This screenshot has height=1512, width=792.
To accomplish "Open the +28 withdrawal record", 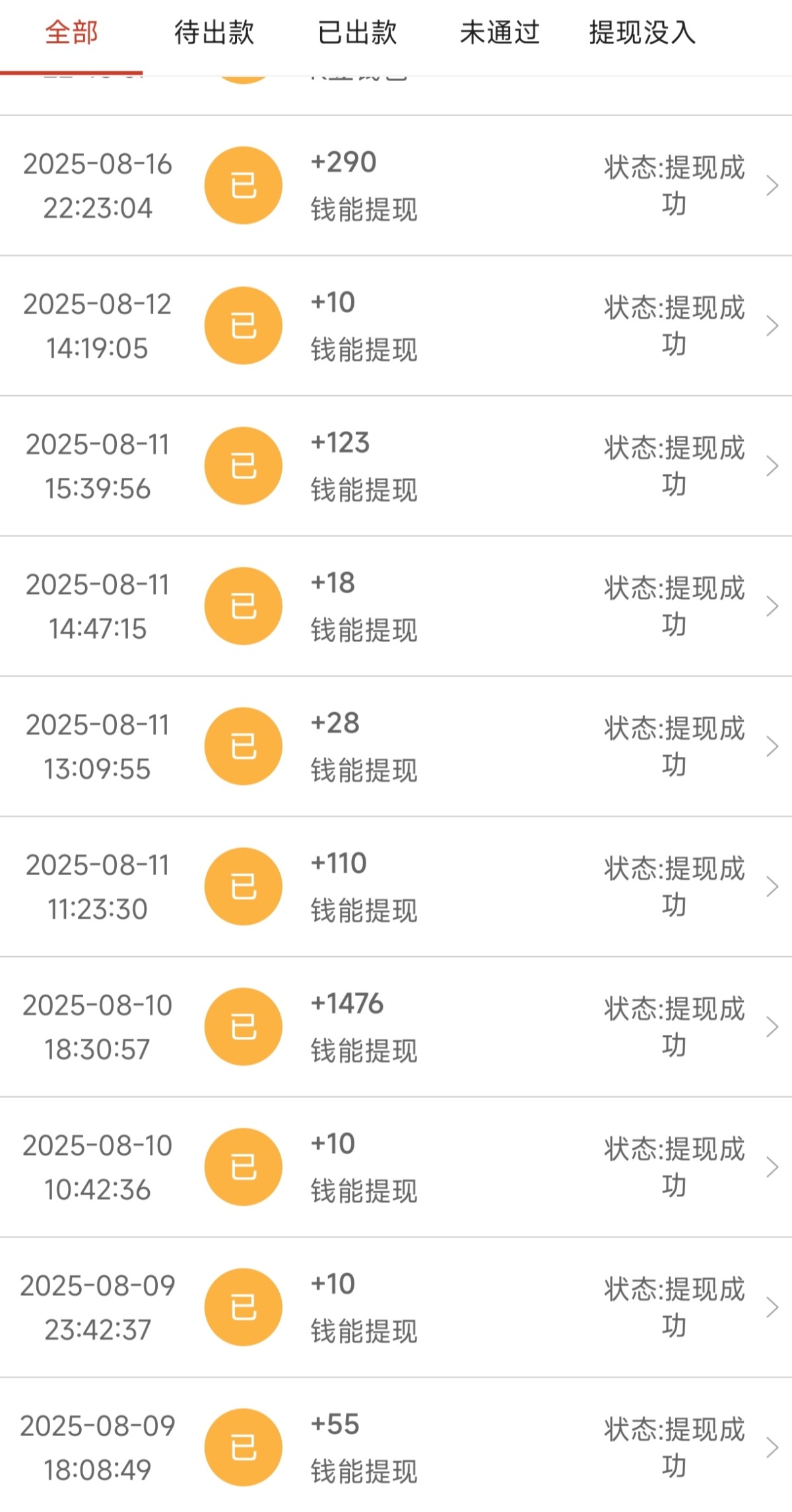I will [396, 746].
